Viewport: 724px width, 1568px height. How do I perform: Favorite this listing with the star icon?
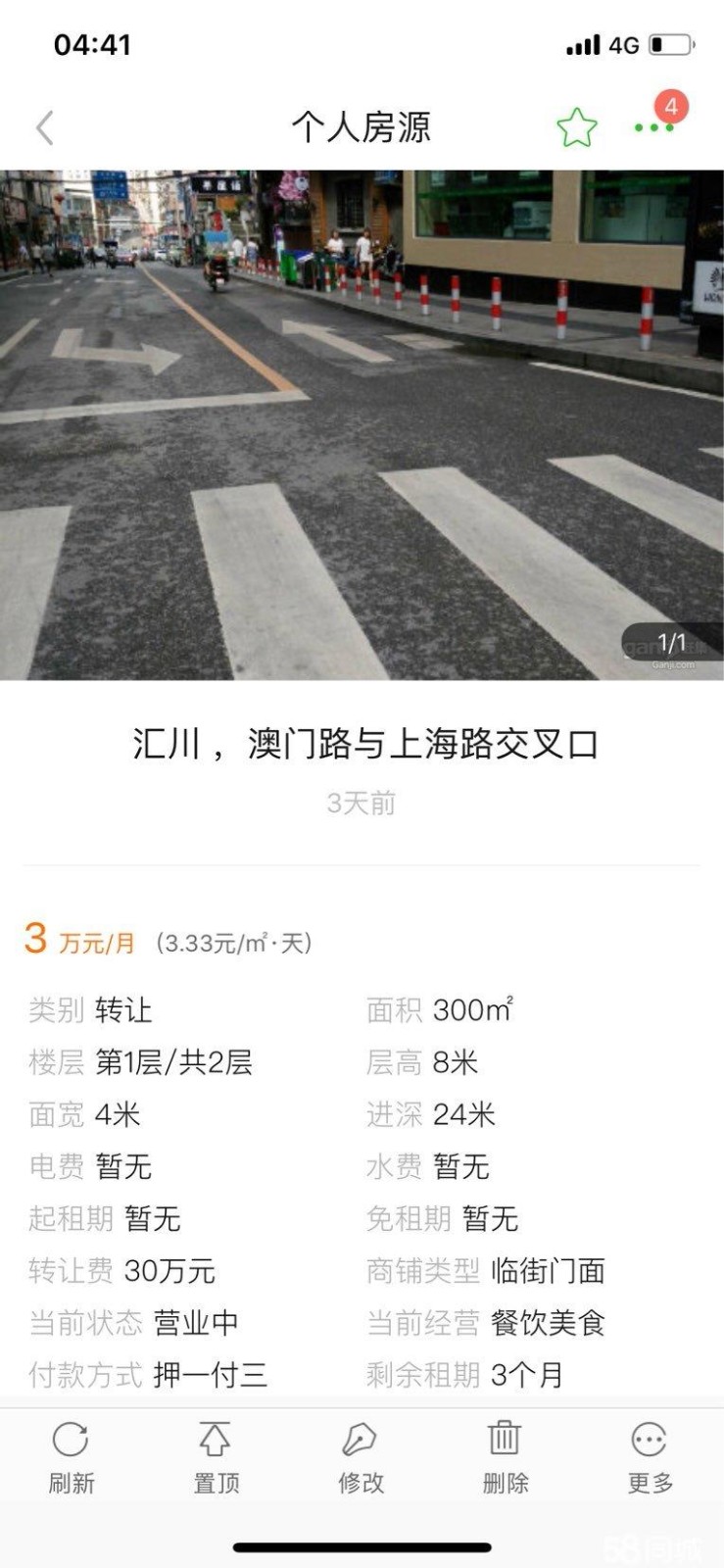click(x=576, y=127)
